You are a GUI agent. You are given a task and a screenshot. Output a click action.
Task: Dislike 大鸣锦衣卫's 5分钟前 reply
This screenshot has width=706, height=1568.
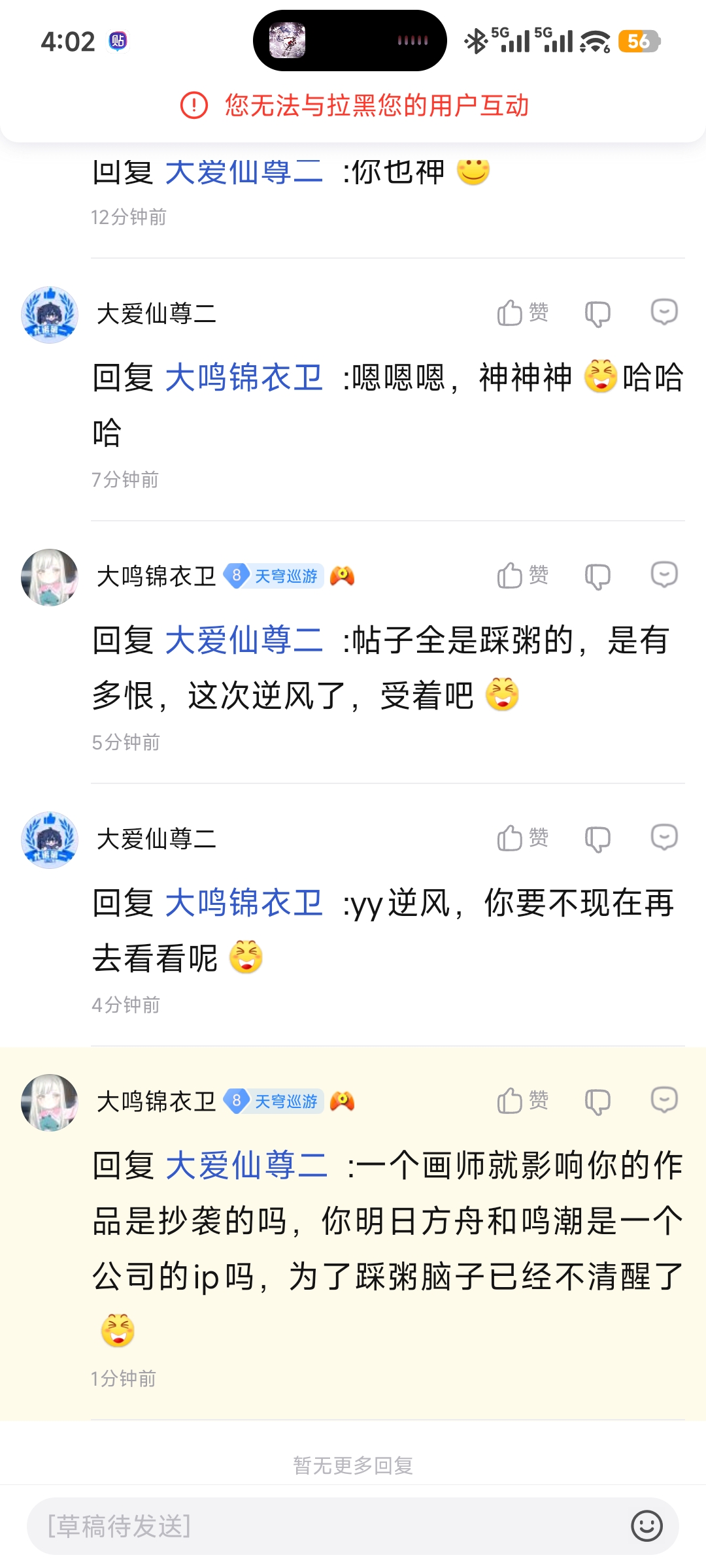point(597,576)
